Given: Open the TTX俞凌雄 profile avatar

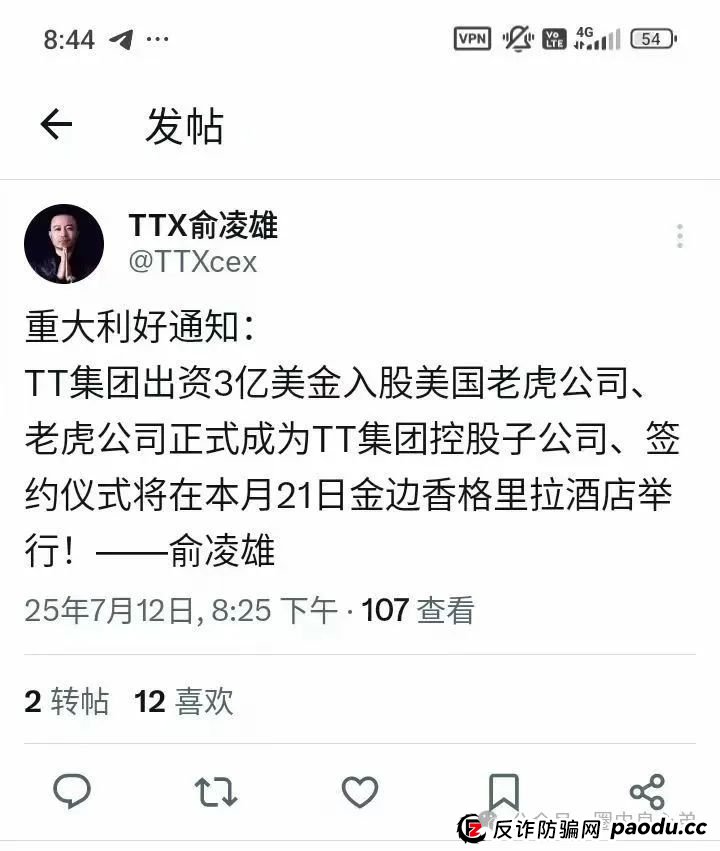Looking at the screenshot, I should (64, 244).
